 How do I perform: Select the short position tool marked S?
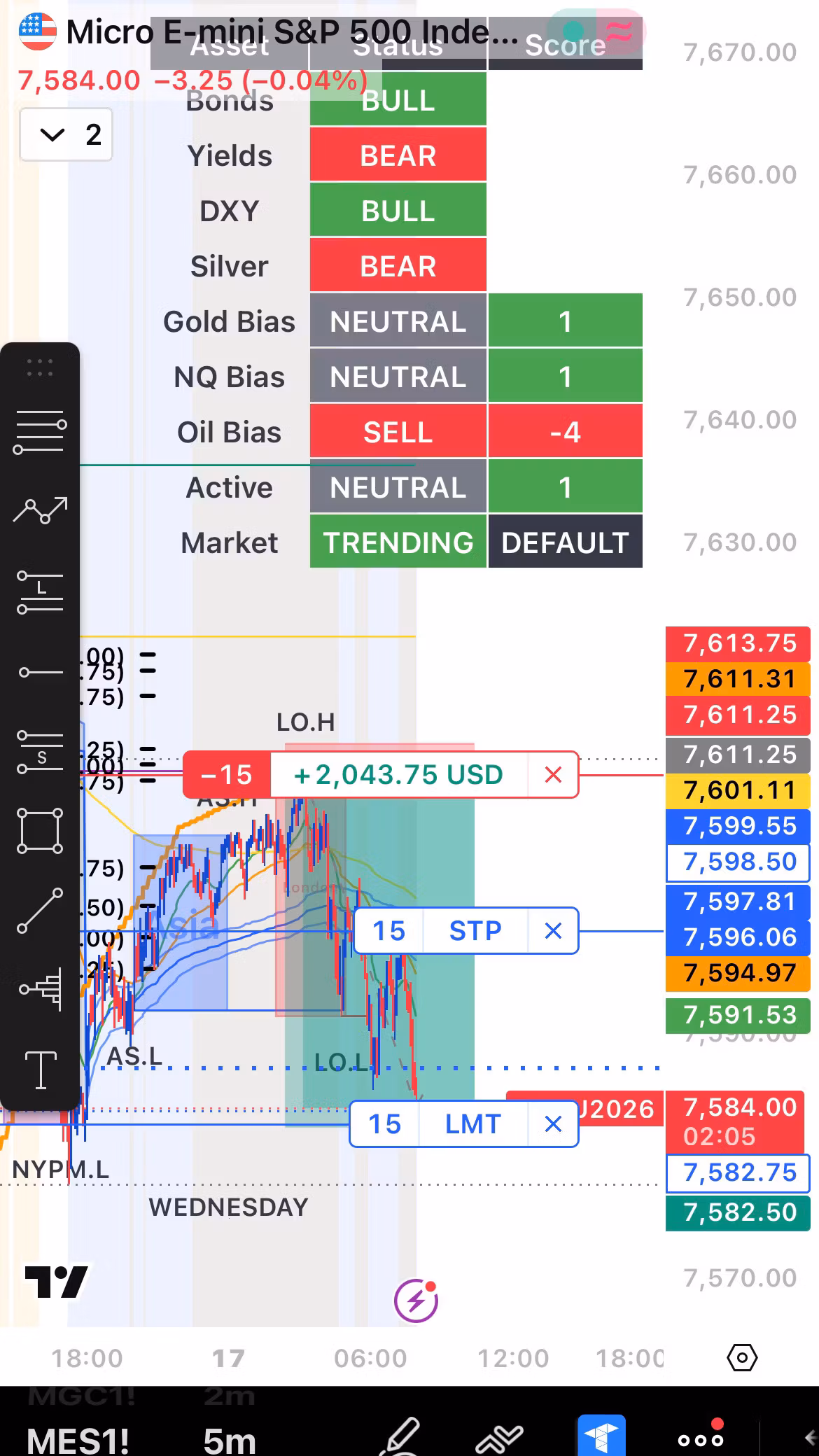coord(40,752)
